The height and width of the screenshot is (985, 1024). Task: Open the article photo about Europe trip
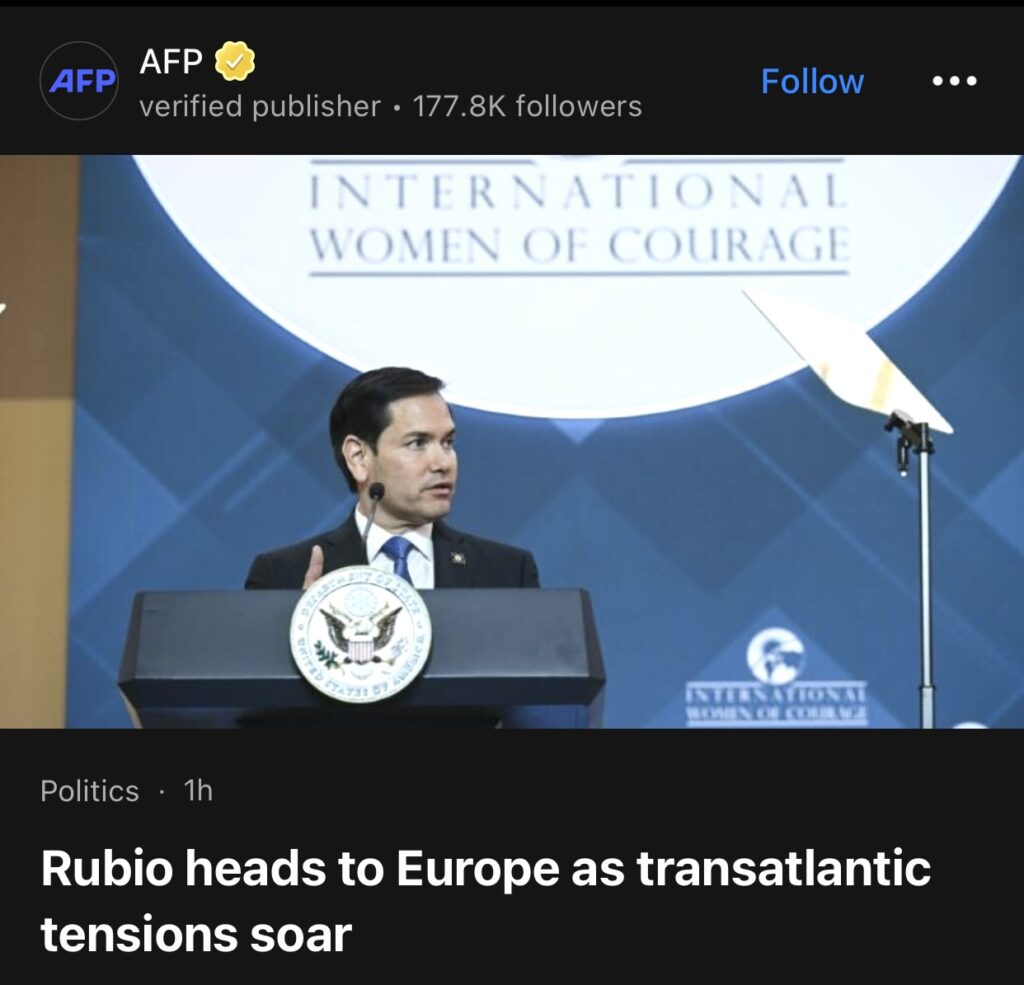(x=512, y=440)
